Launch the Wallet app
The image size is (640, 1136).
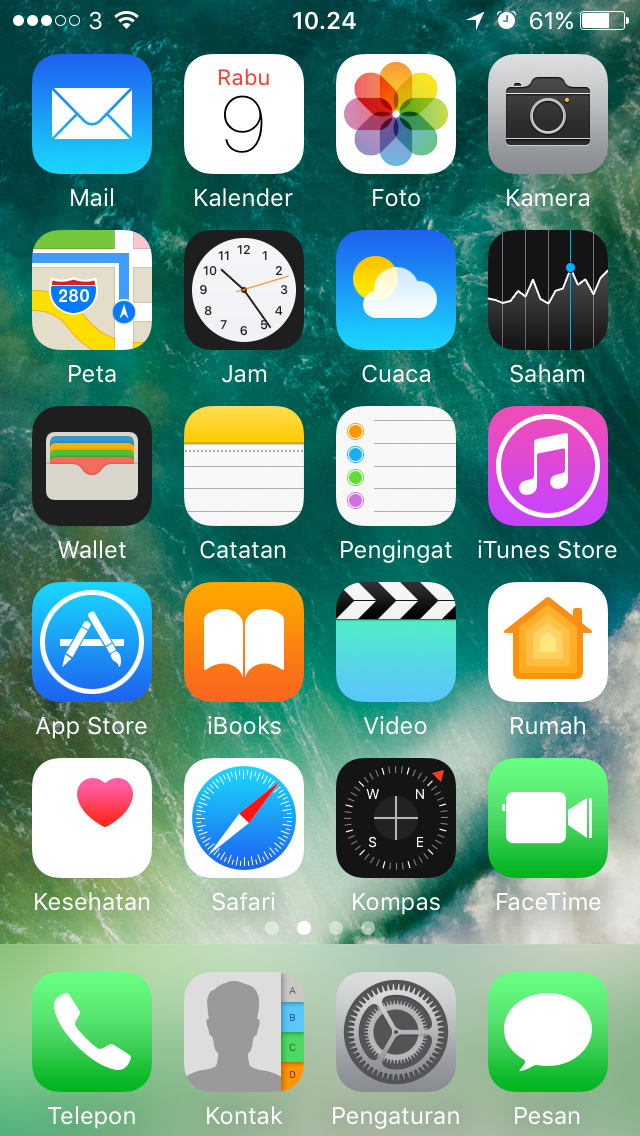click(x=92, y=466)
